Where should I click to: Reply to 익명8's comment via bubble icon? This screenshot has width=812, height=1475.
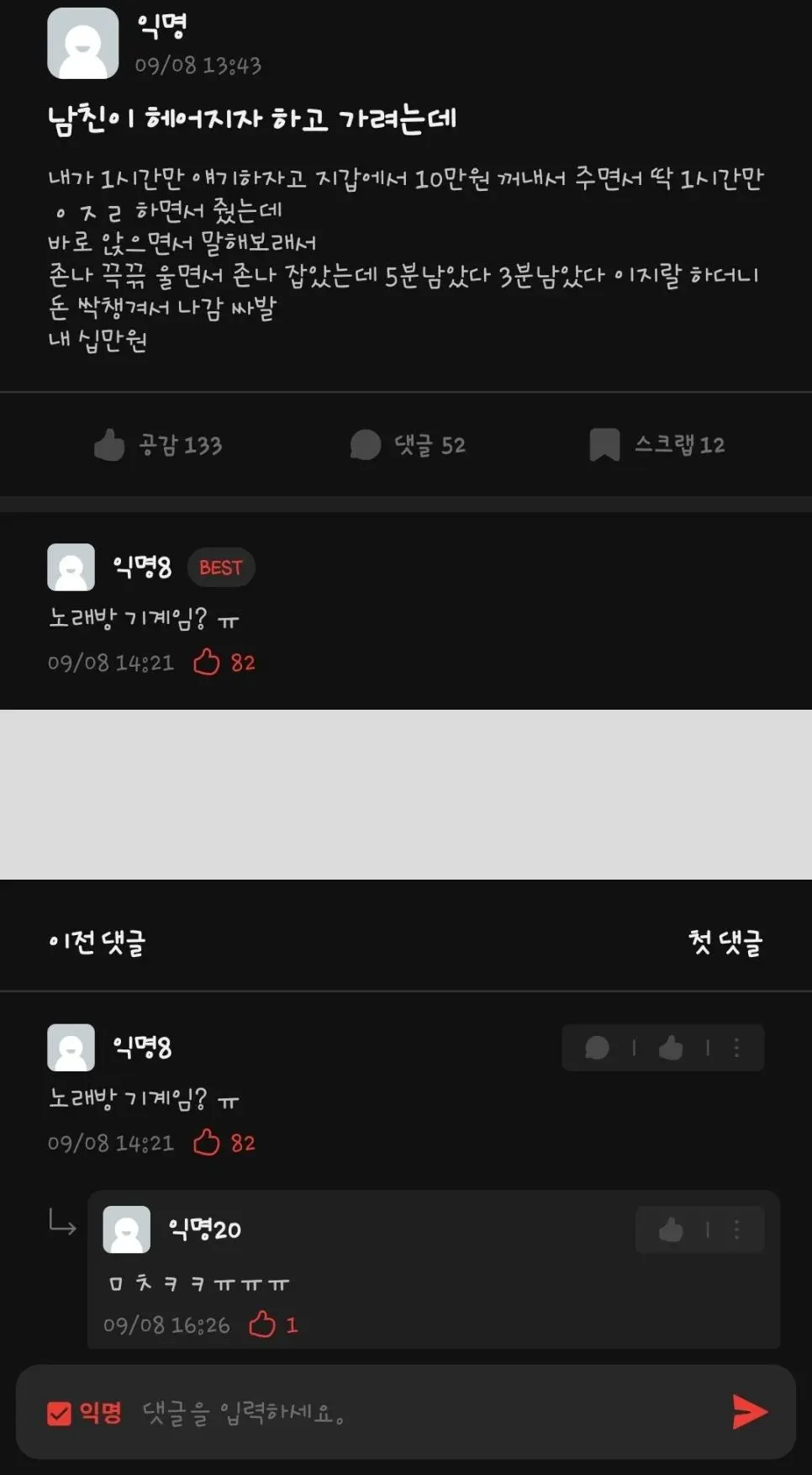coord(597,1048)
